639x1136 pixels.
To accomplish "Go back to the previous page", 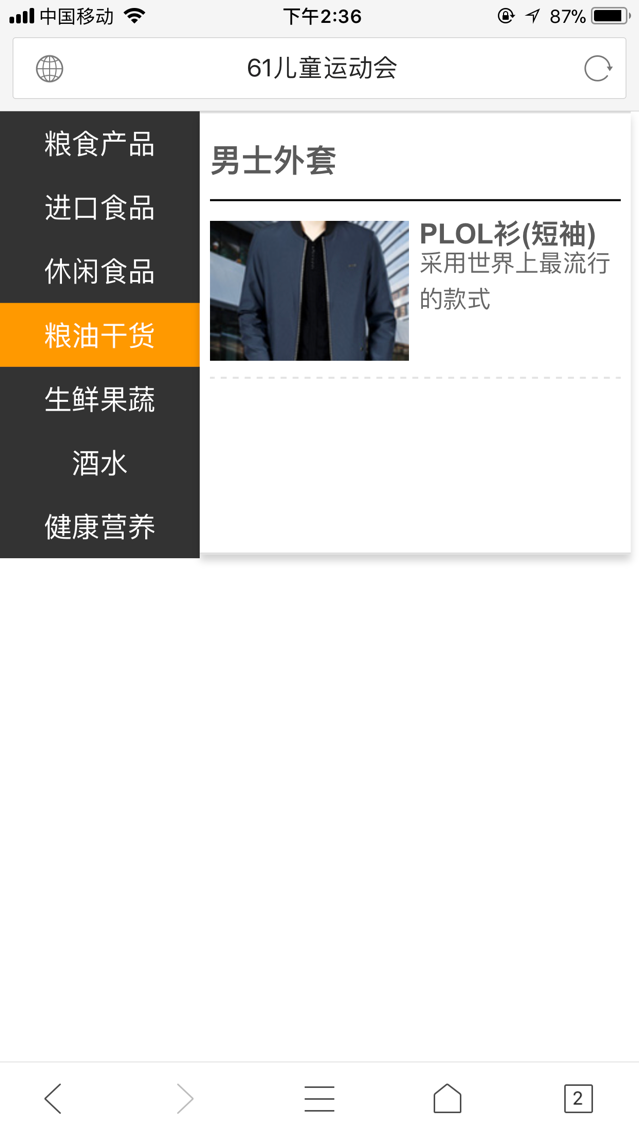I will [x=53, y=1098].
